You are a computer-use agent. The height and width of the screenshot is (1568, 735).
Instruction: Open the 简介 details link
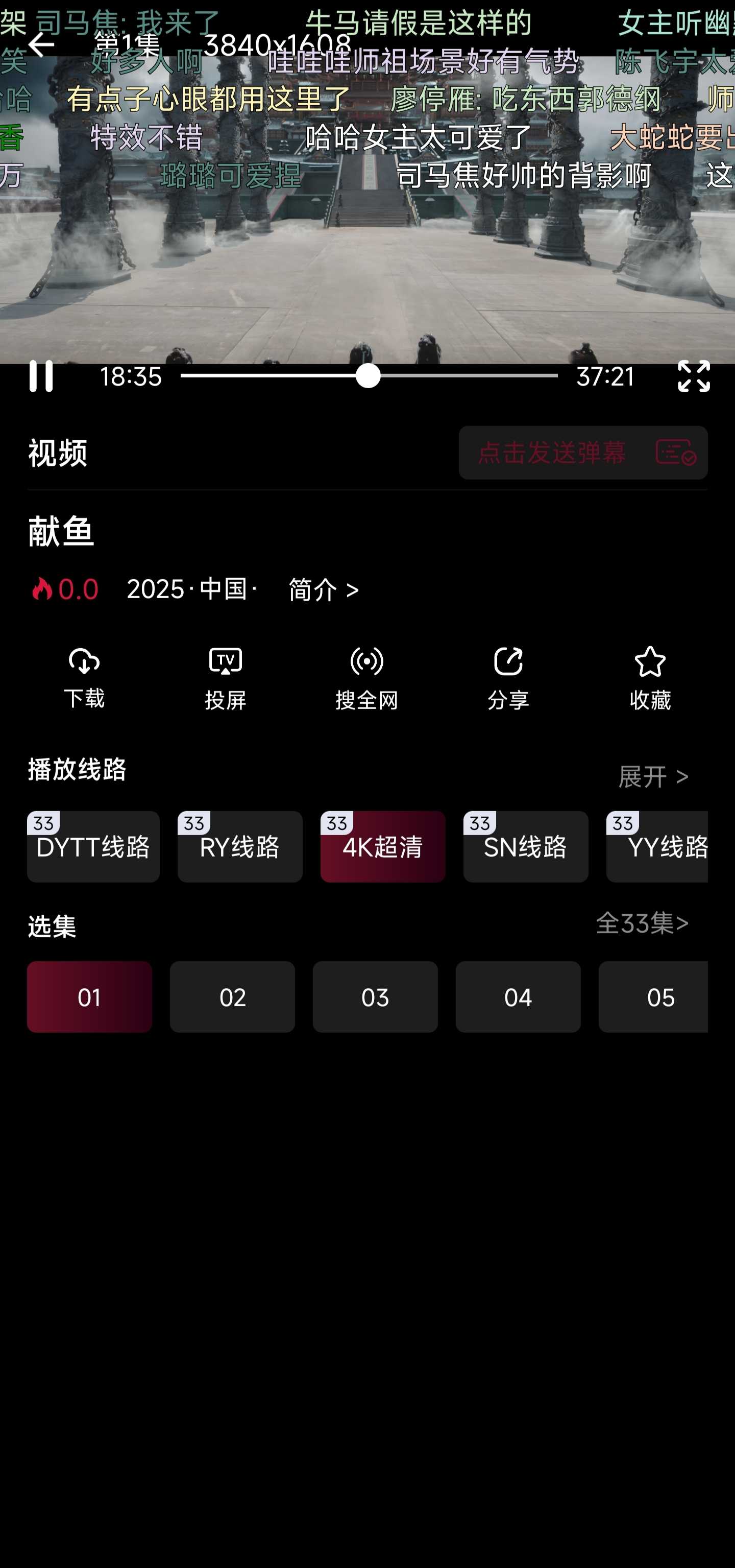323,590
